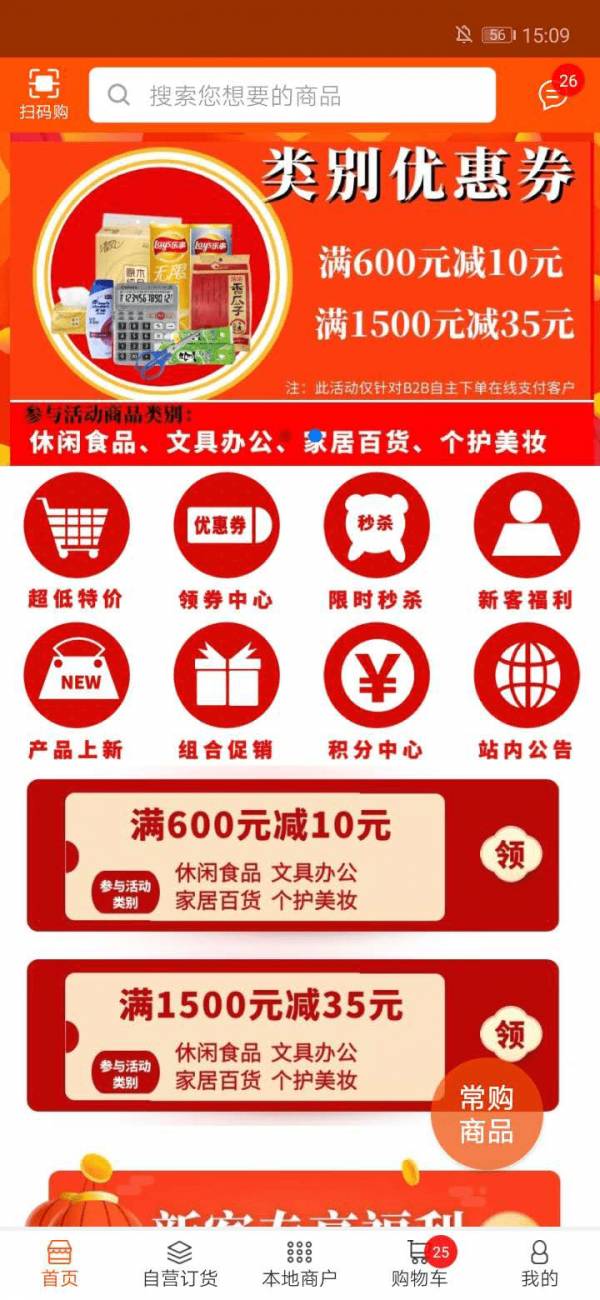Open 限时秒杀 flash sale
This screenshot has height=1300, width=600.
[376, 540]
